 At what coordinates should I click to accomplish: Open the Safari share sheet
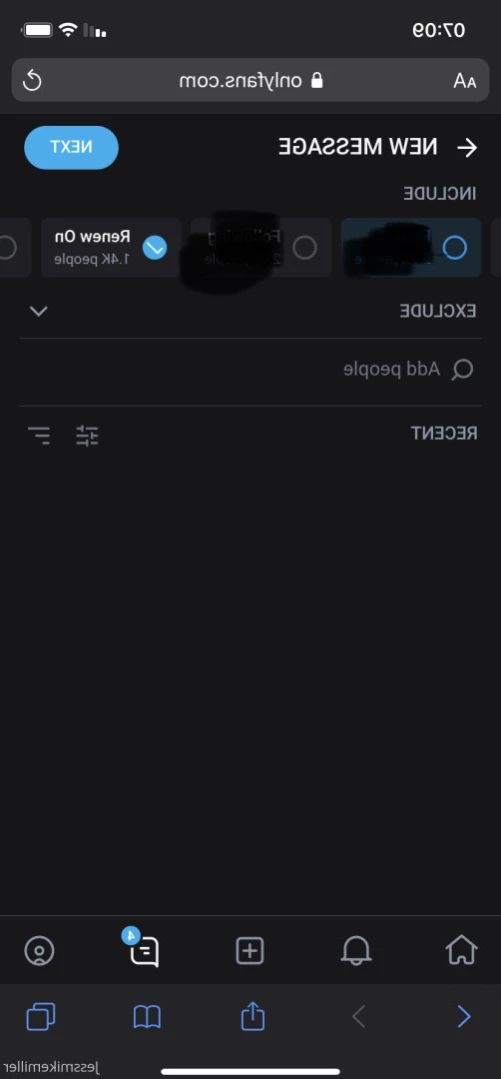pos(253,1015)
